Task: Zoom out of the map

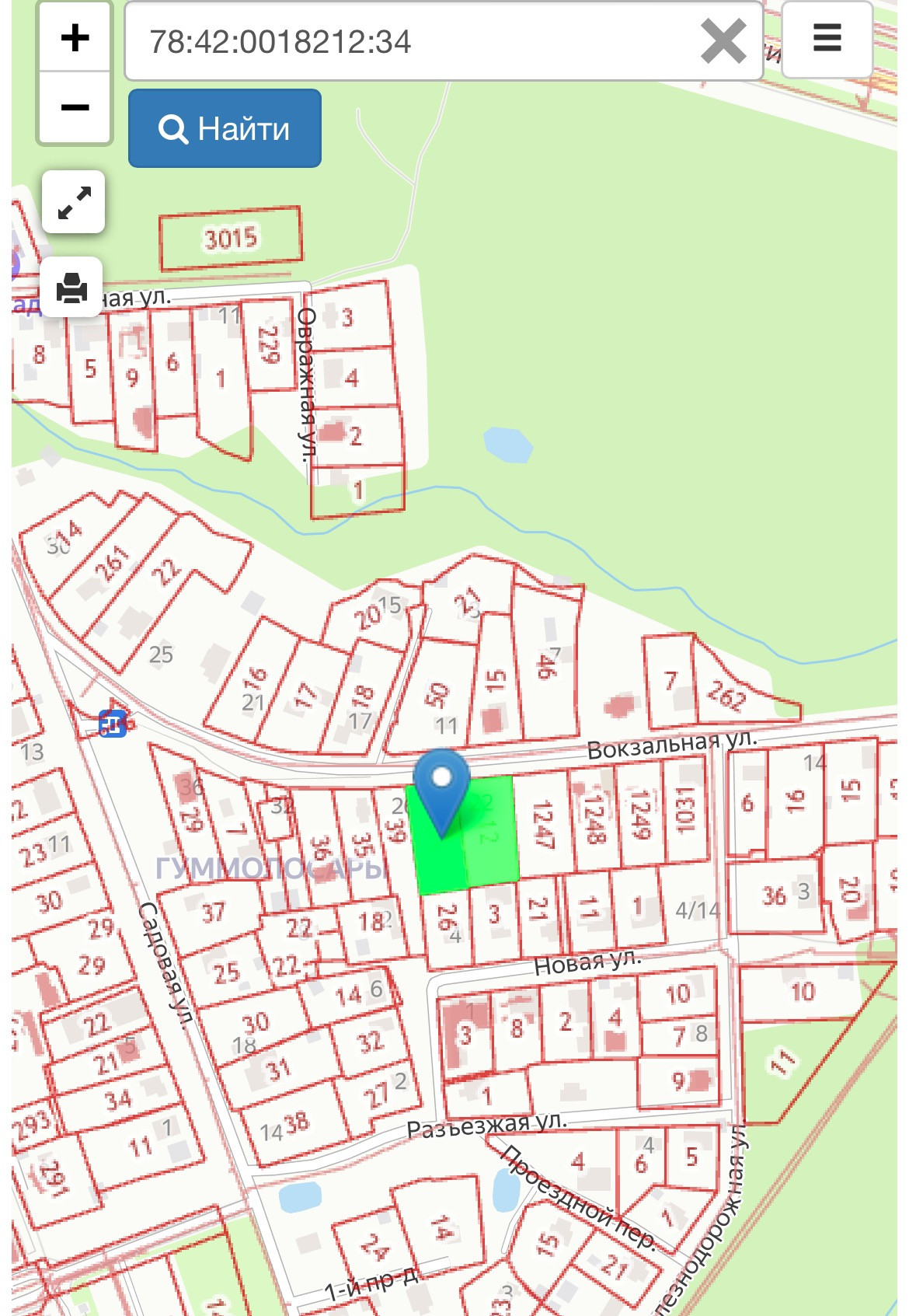Action: pos(75,108)
